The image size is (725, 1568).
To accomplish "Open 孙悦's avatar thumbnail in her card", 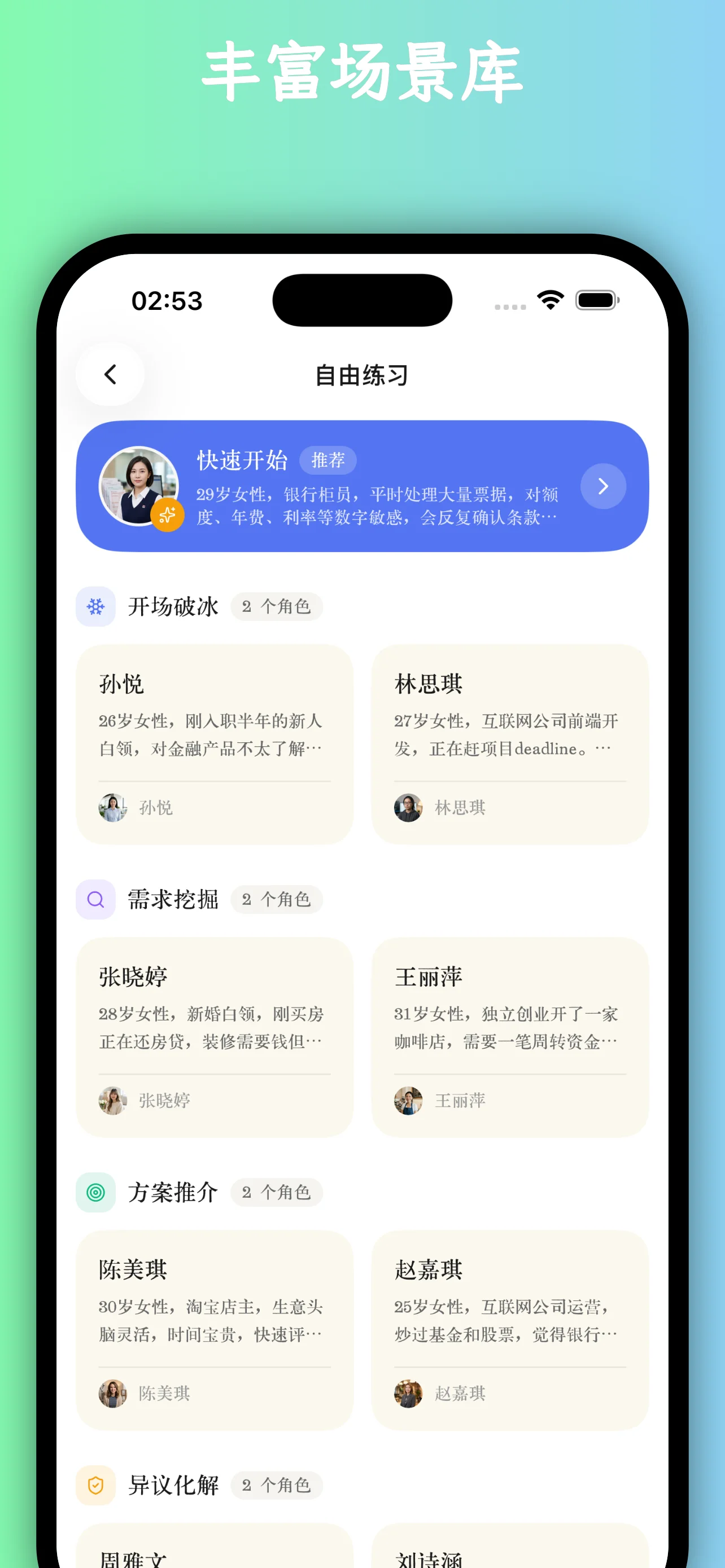I will [112, 808].
